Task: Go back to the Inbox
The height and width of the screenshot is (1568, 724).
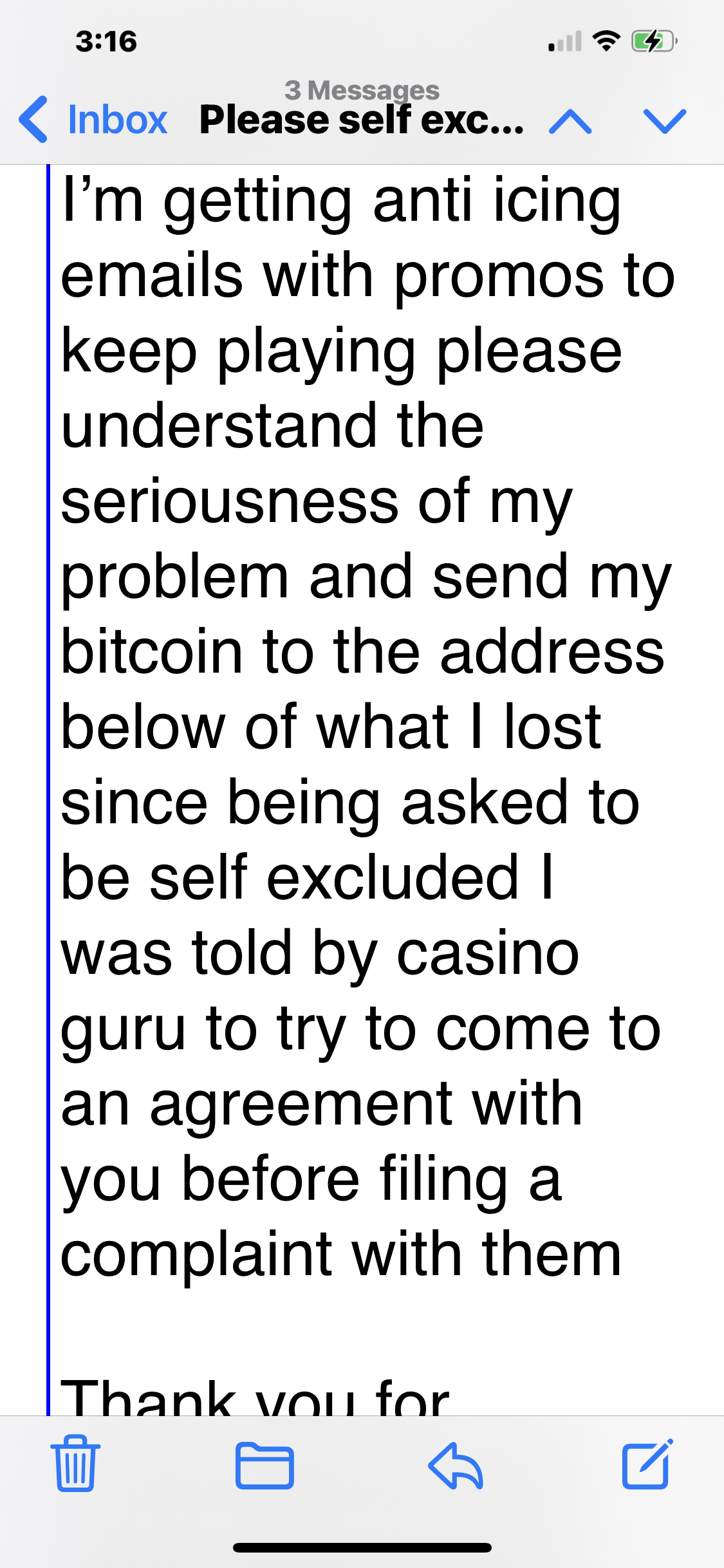Action: click(94, 120)
